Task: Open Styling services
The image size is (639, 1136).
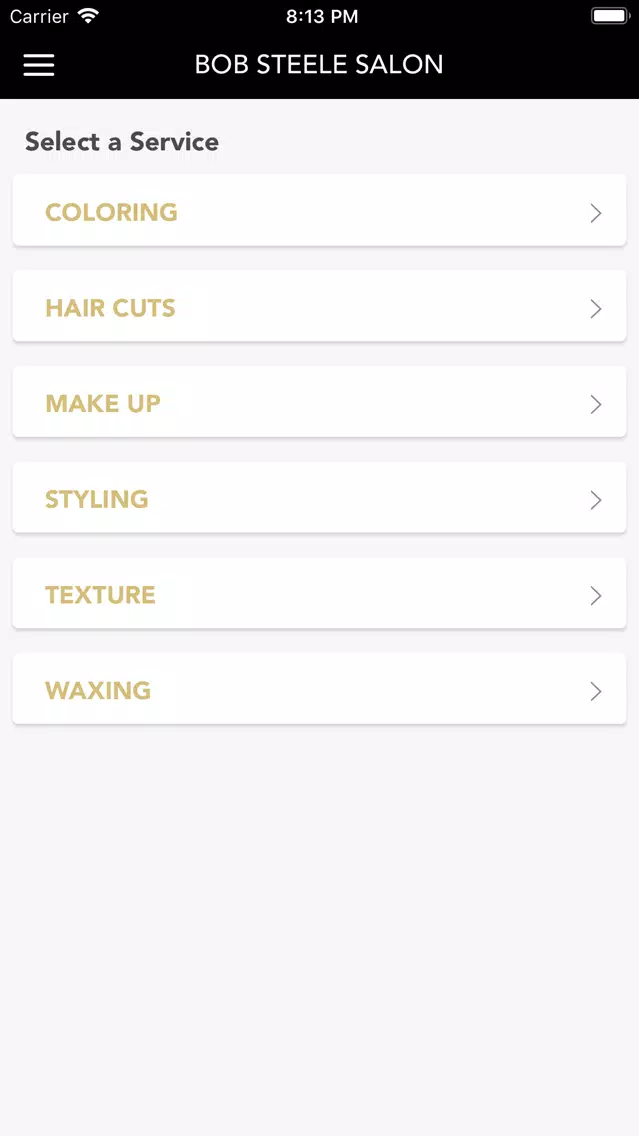Action: click(x=320, y=498)
